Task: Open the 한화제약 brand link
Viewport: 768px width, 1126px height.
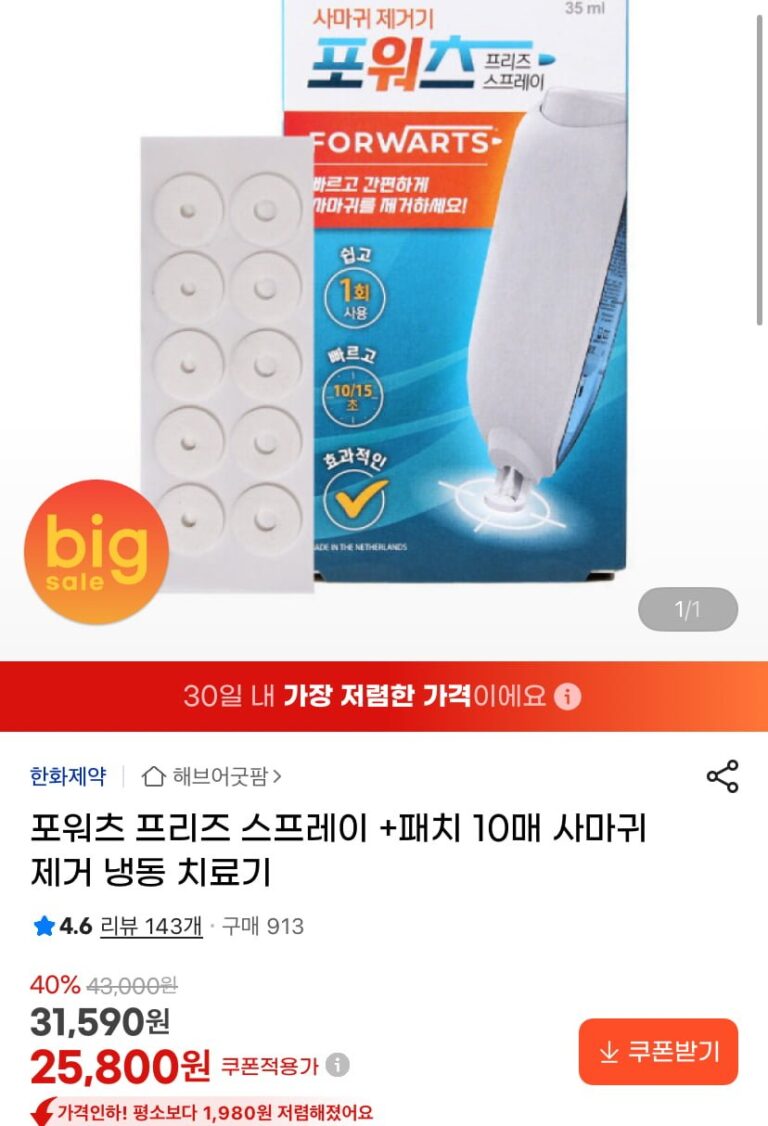Action: (x=68, y=776)
